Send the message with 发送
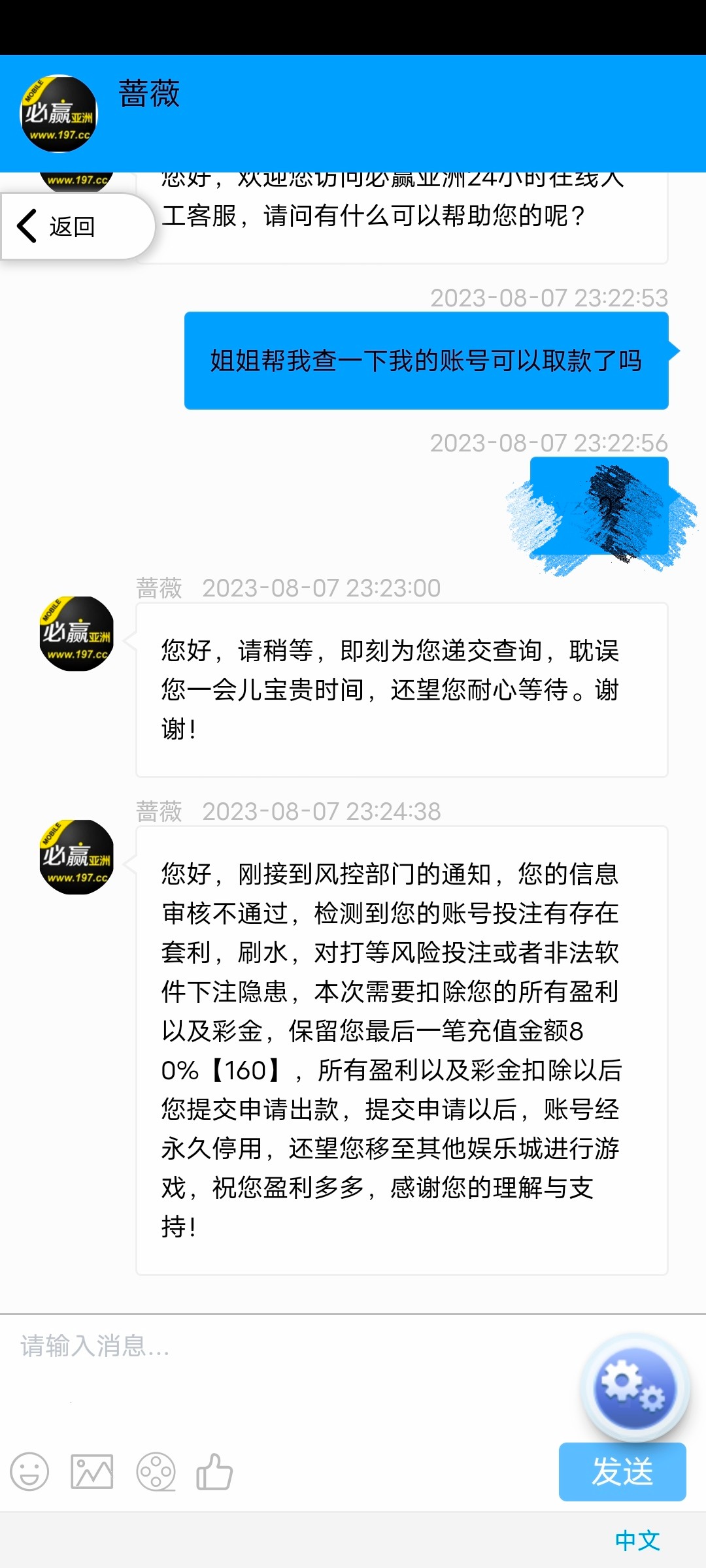The image size is (706, 1568). (622, 1472)
